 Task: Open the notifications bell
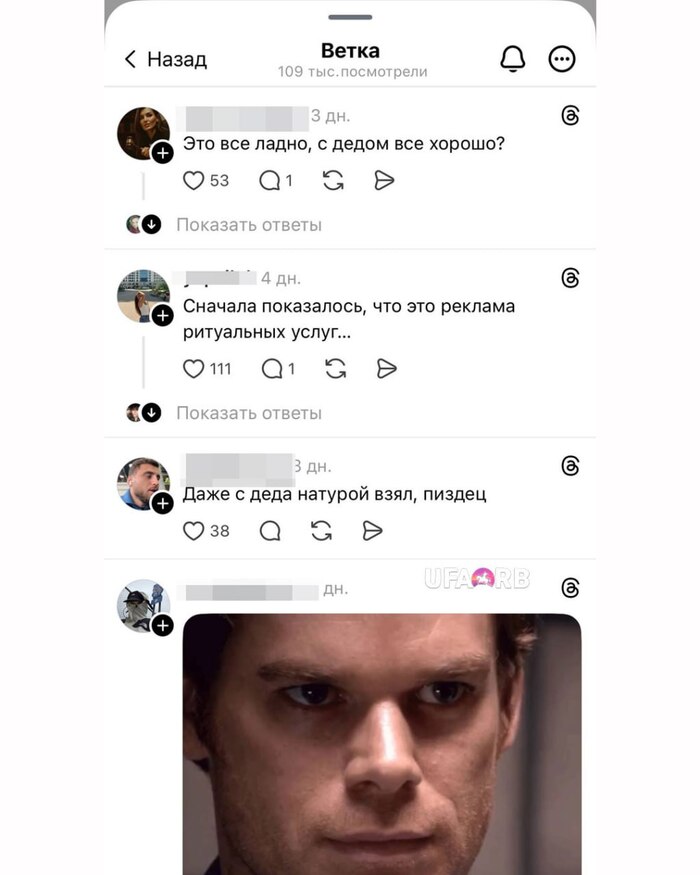pos(512,59)
